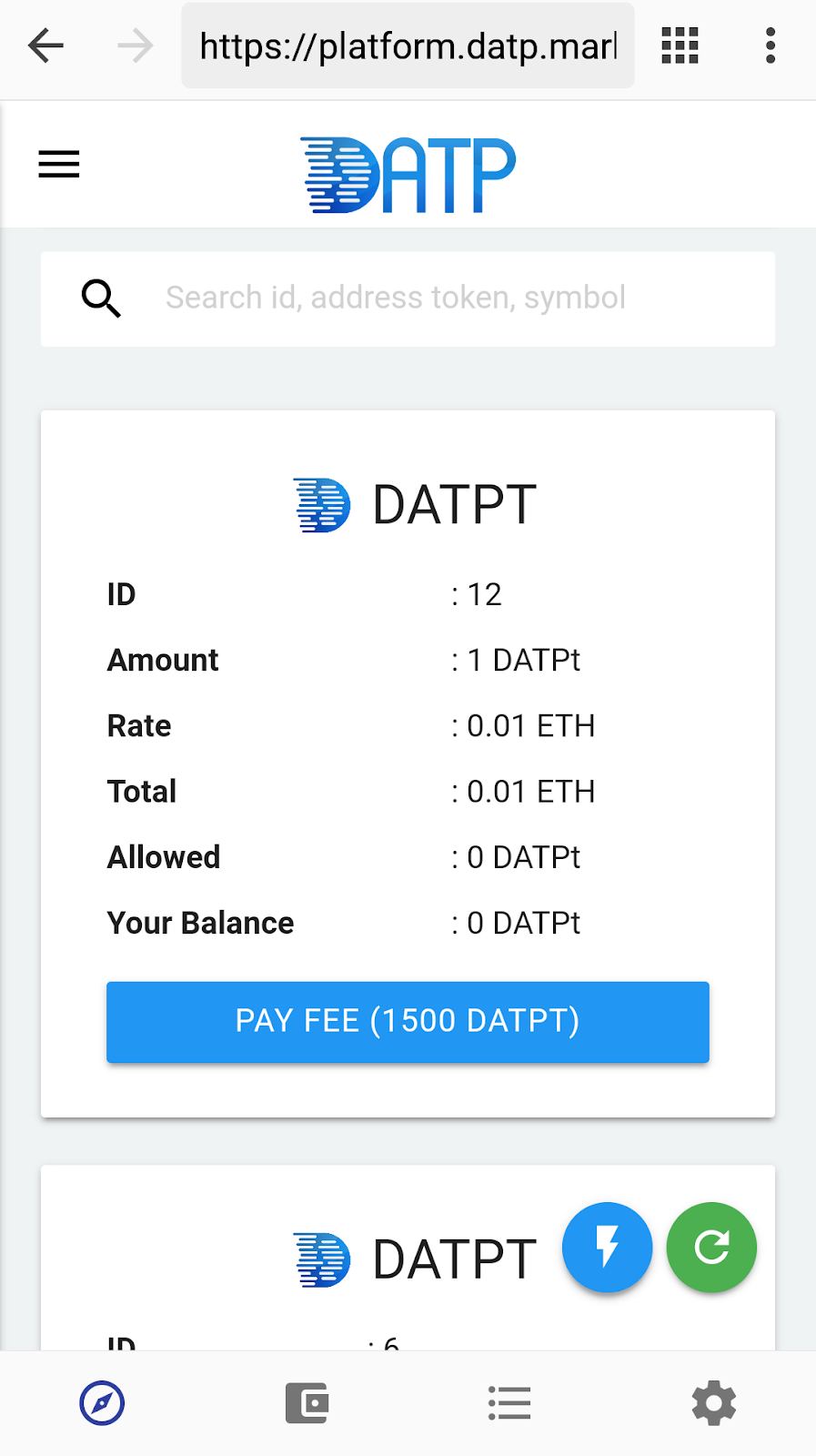Tap the lightning bolt icon on the DATPT card
The height and width of the screenshot is (1456, 816).
tap(607, 1248)
